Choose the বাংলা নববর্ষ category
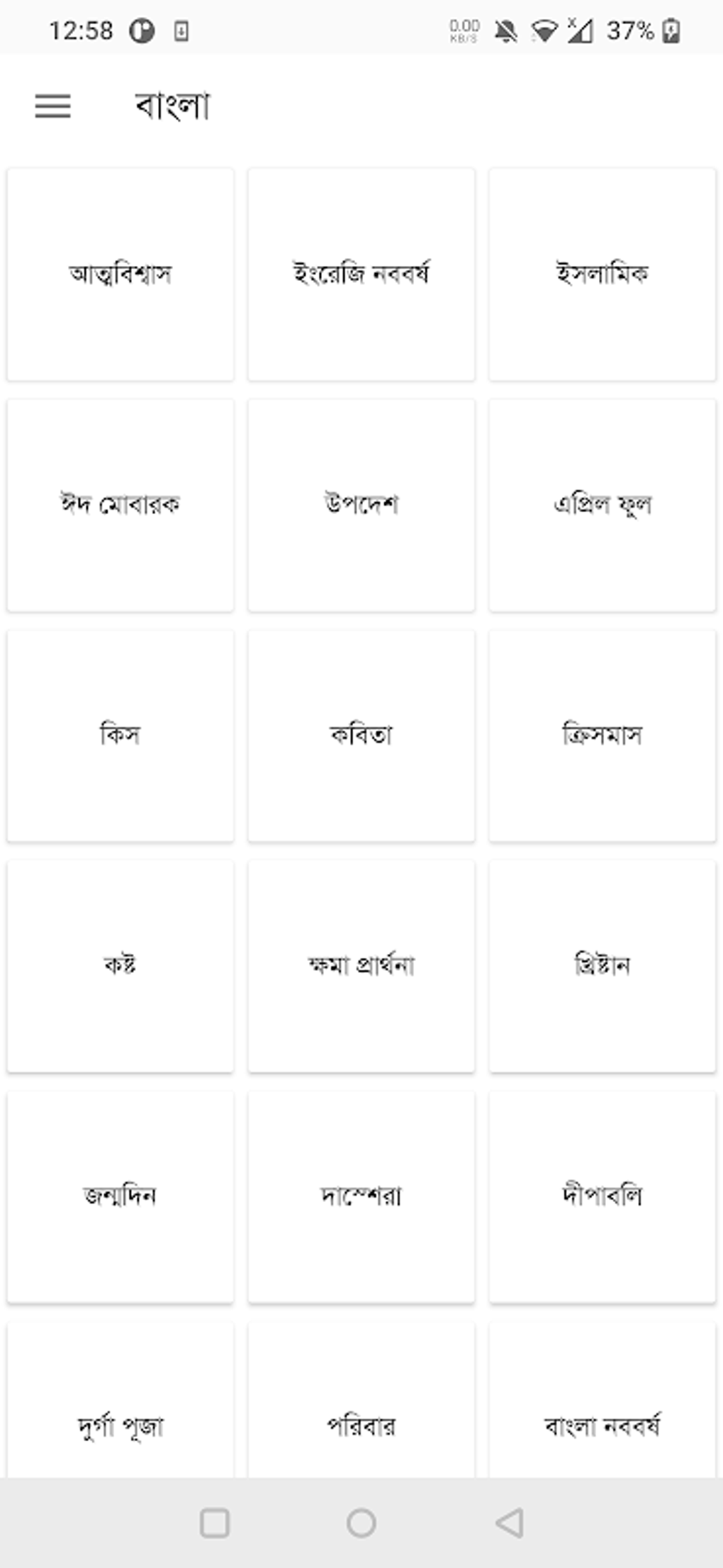This screenshot has height=1568, width=723. pos(602,1401)
